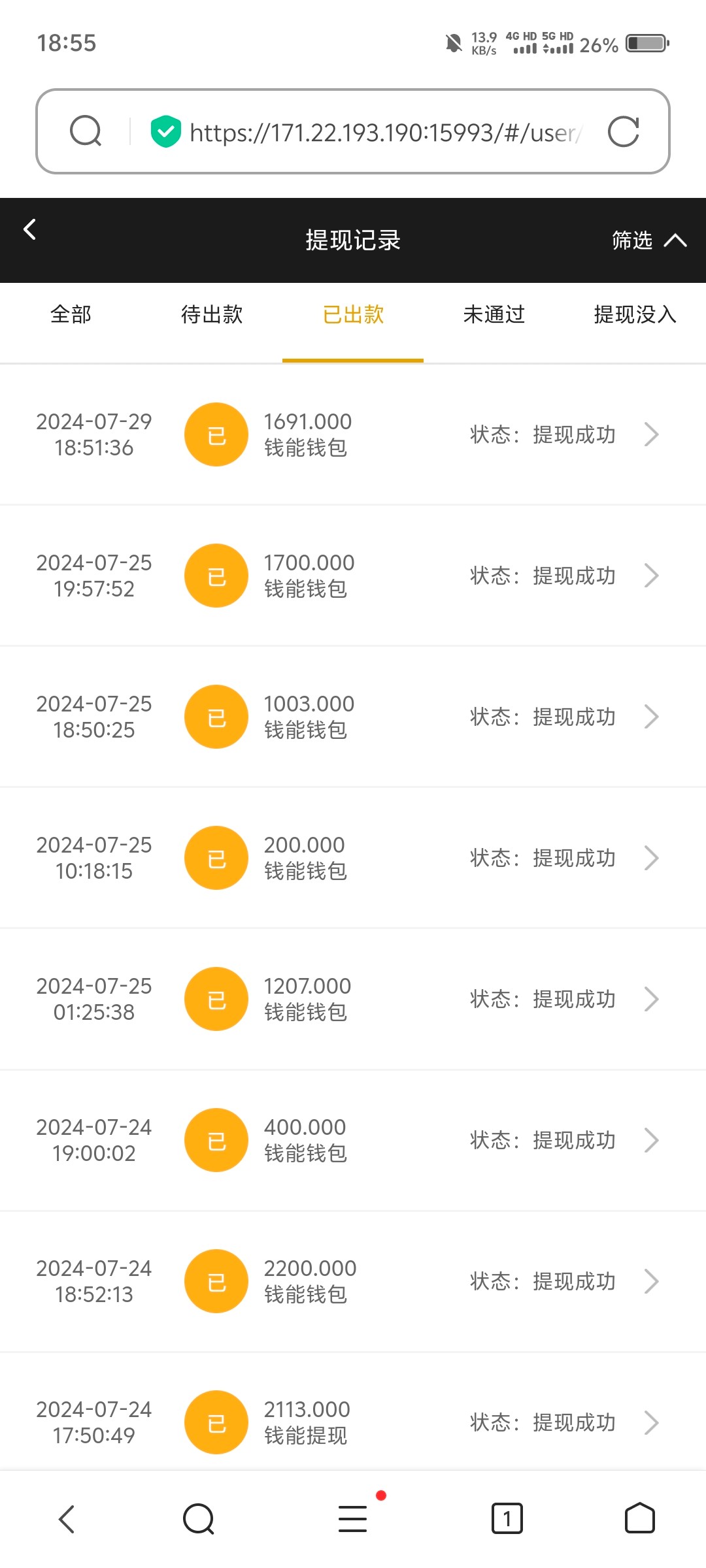Open the 2200.000 withdrawal record
This screenshot has width=706, height=1568.
[x=353, y=1281]
